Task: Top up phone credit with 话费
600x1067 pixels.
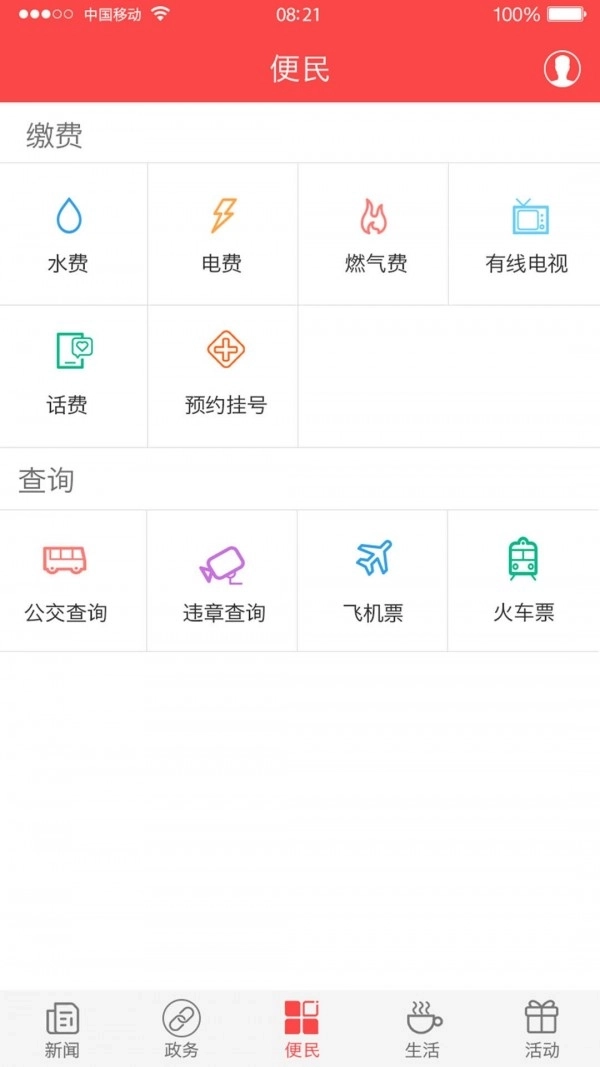Action: (x=68, y=375)
